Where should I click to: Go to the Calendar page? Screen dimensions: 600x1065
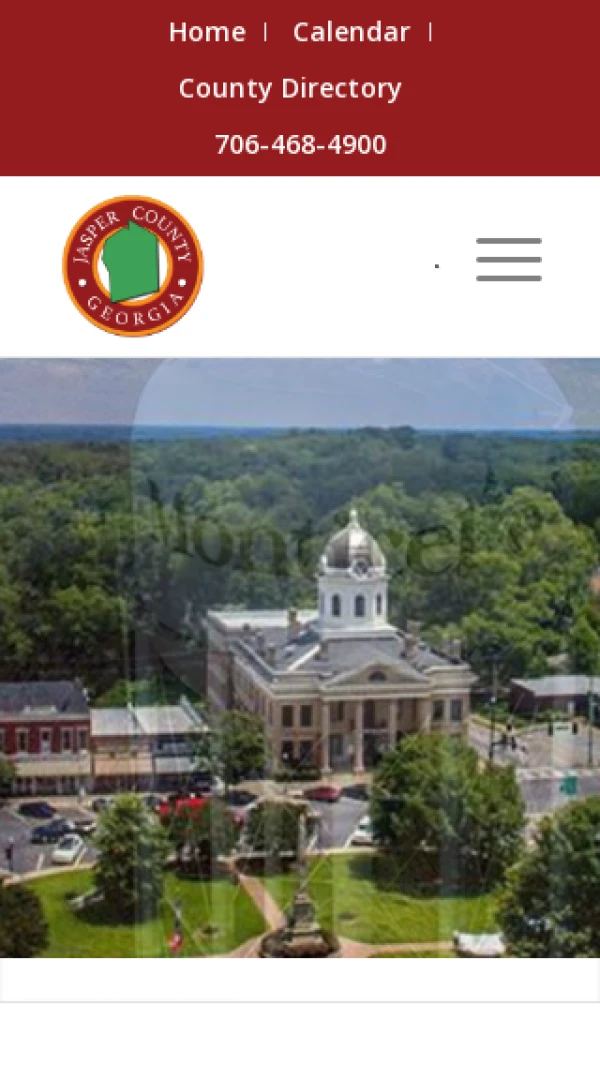click(x=351, y=32)
